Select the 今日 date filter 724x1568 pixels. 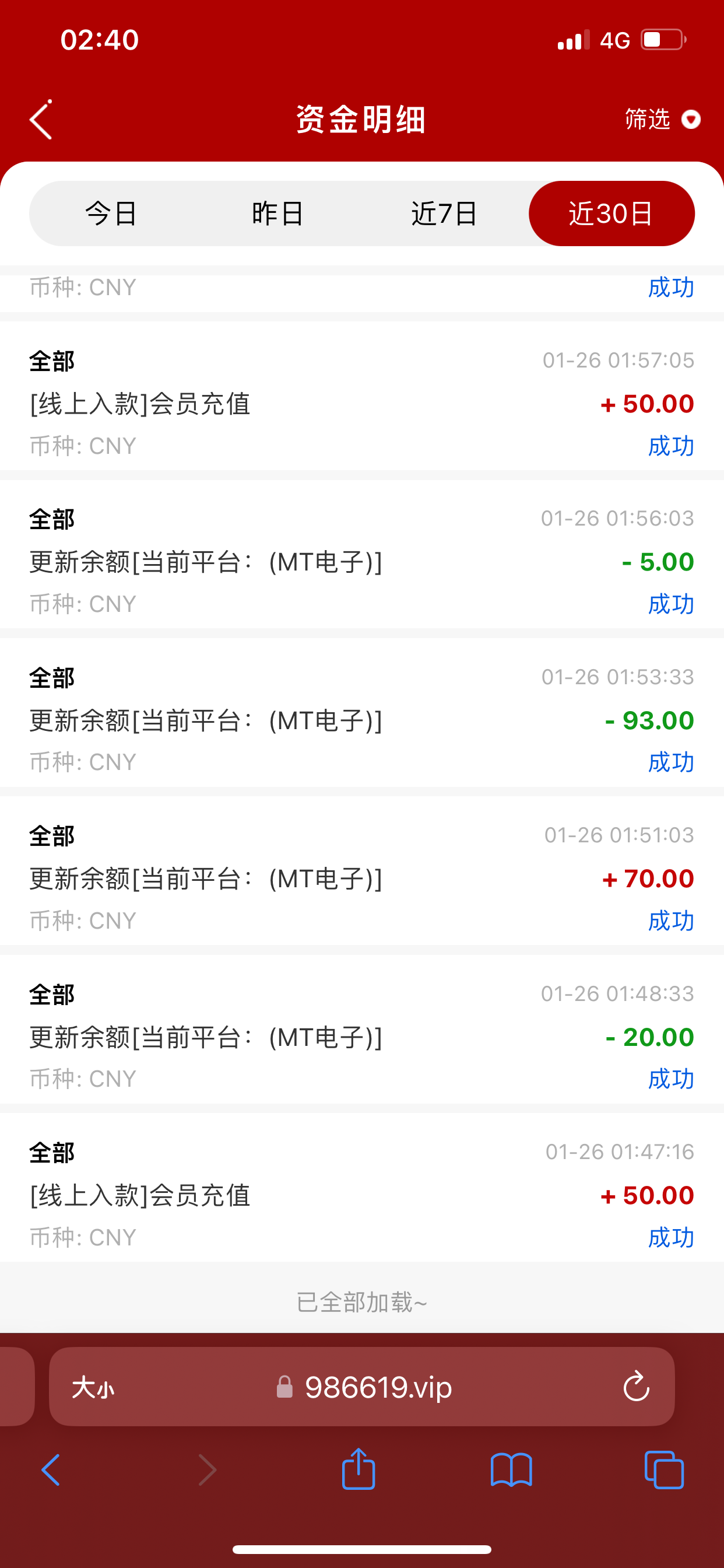(x=110, y=213)
